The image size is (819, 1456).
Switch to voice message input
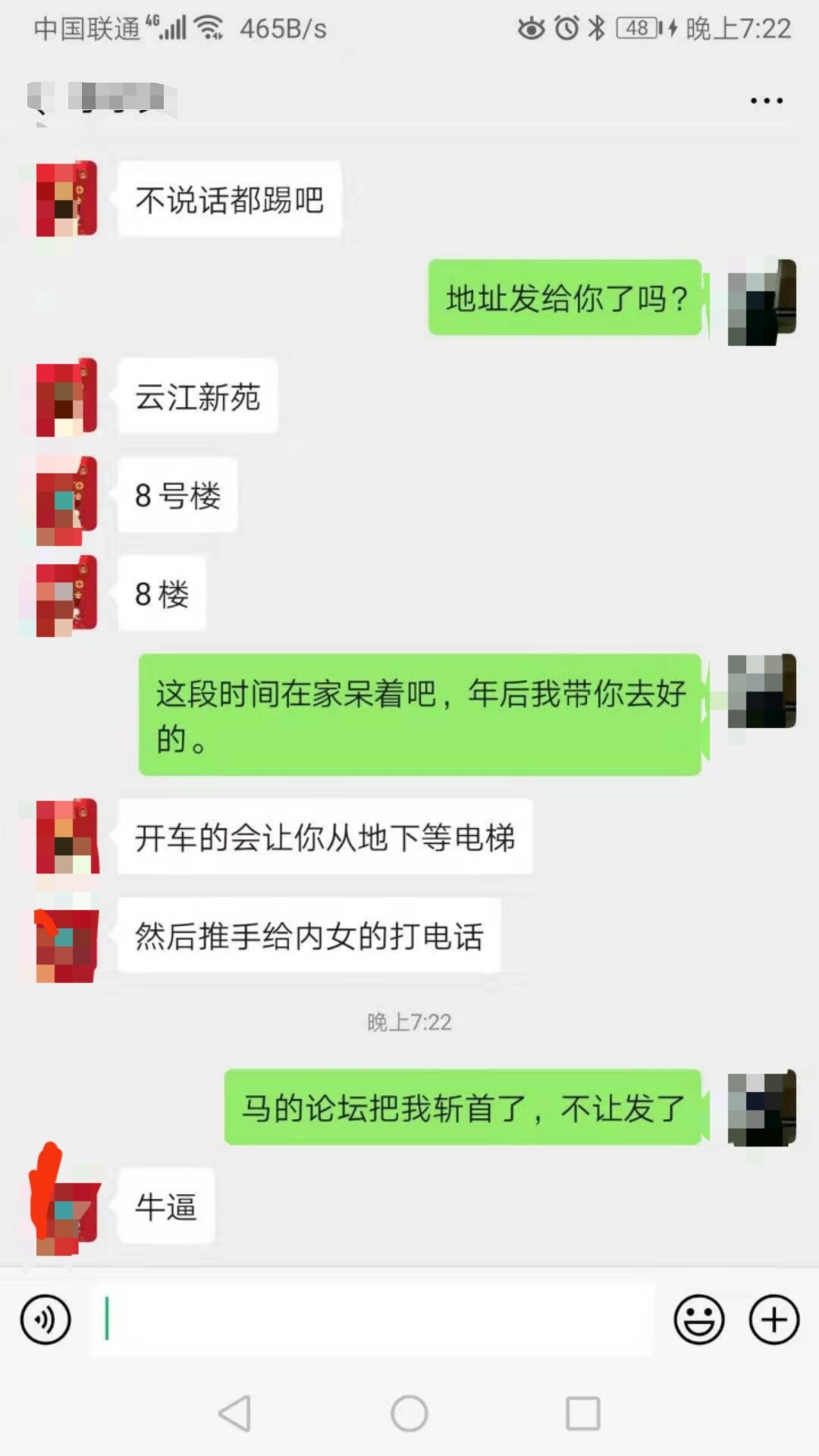click(x=45, y=1319)
